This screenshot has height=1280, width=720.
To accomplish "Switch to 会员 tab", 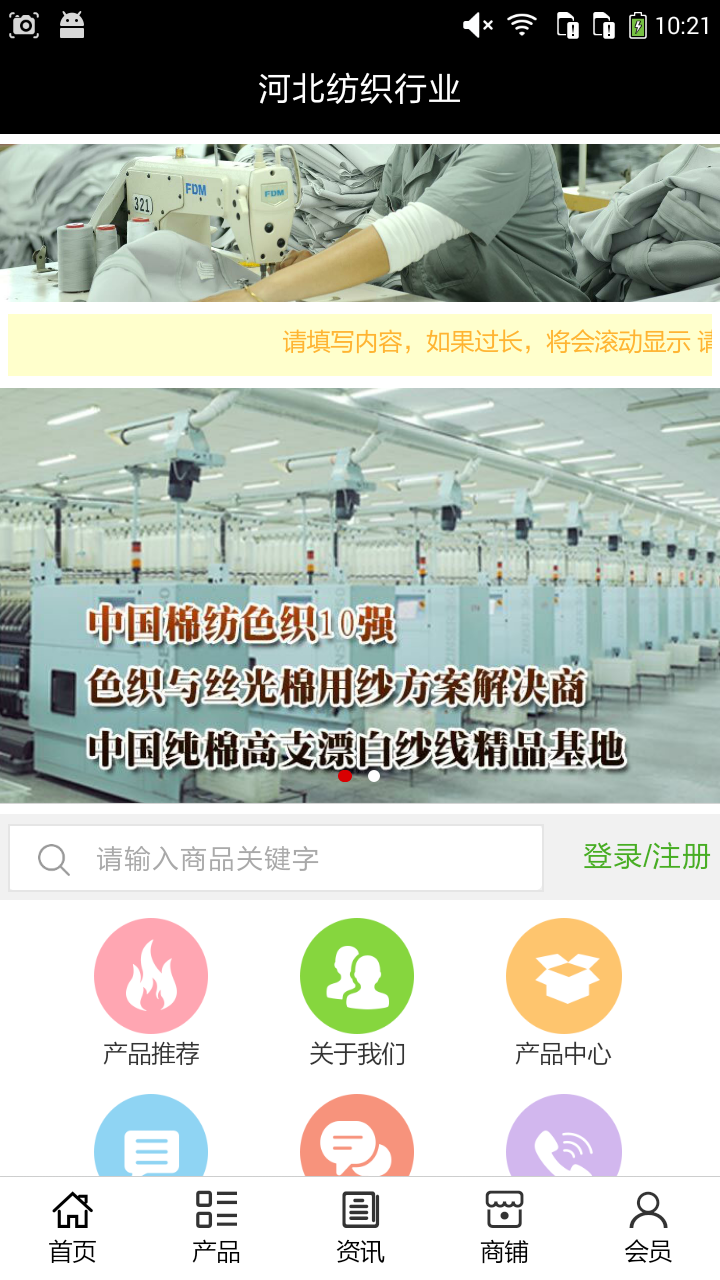I will [648, 1227].
